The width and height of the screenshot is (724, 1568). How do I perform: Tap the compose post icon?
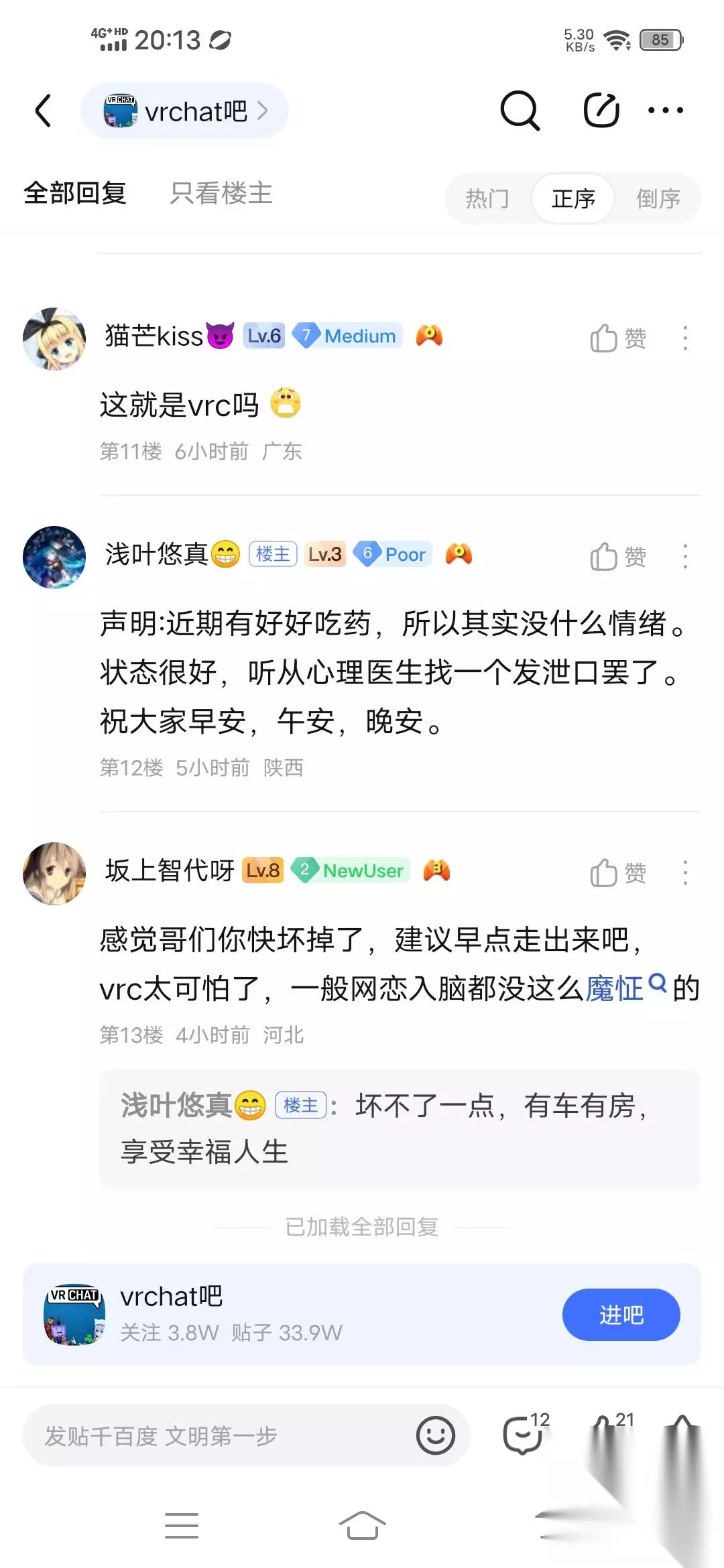coord(601,111)
